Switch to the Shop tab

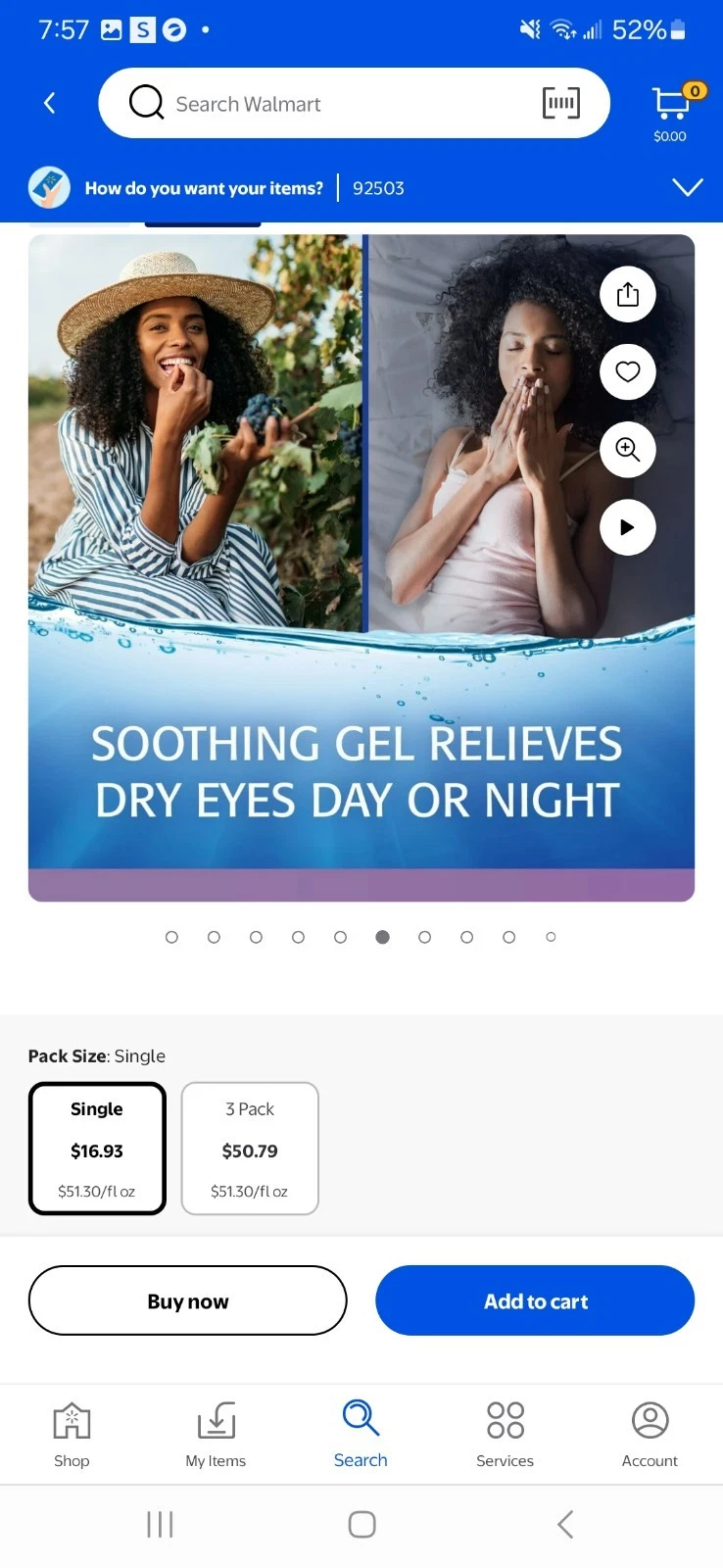[x=72, y=1434]
